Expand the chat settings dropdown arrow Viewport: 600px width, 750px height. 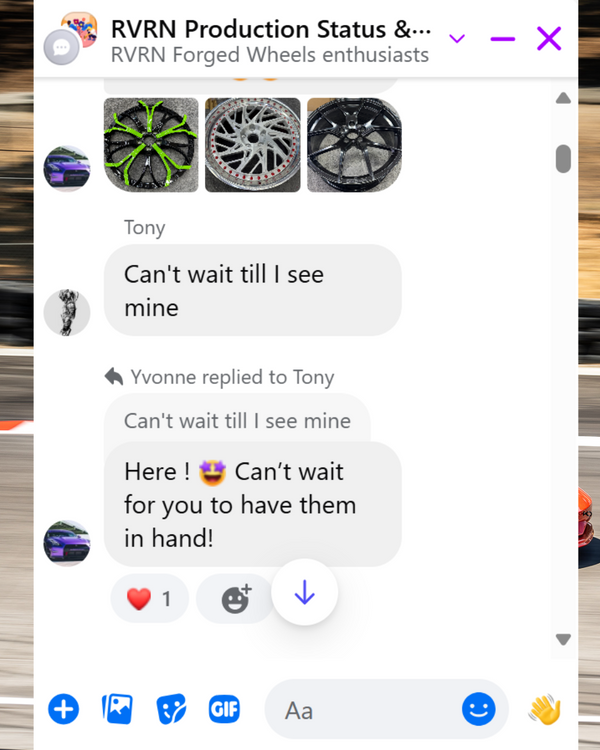(457, 39)
